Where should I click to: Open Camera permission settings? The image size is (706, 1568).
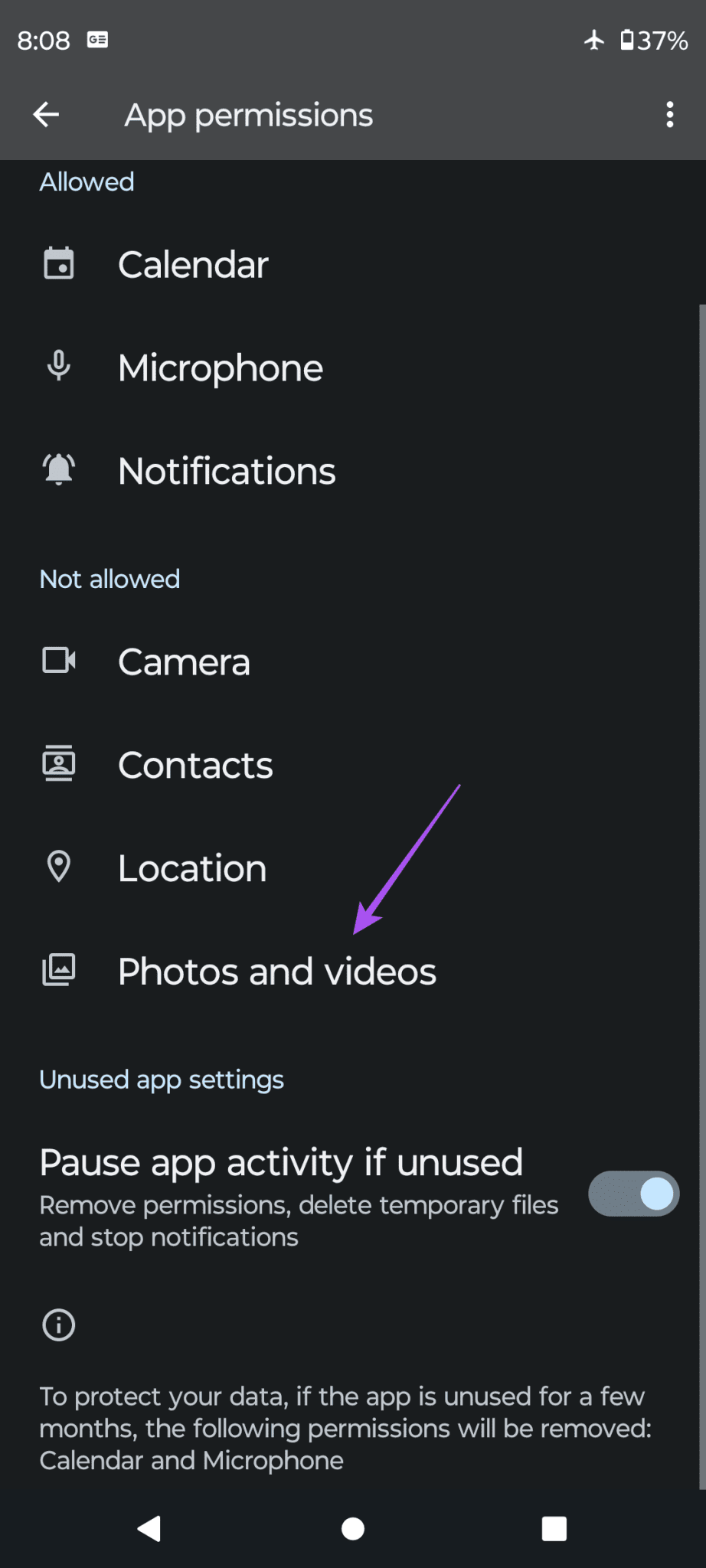click(x=184, y=662)
